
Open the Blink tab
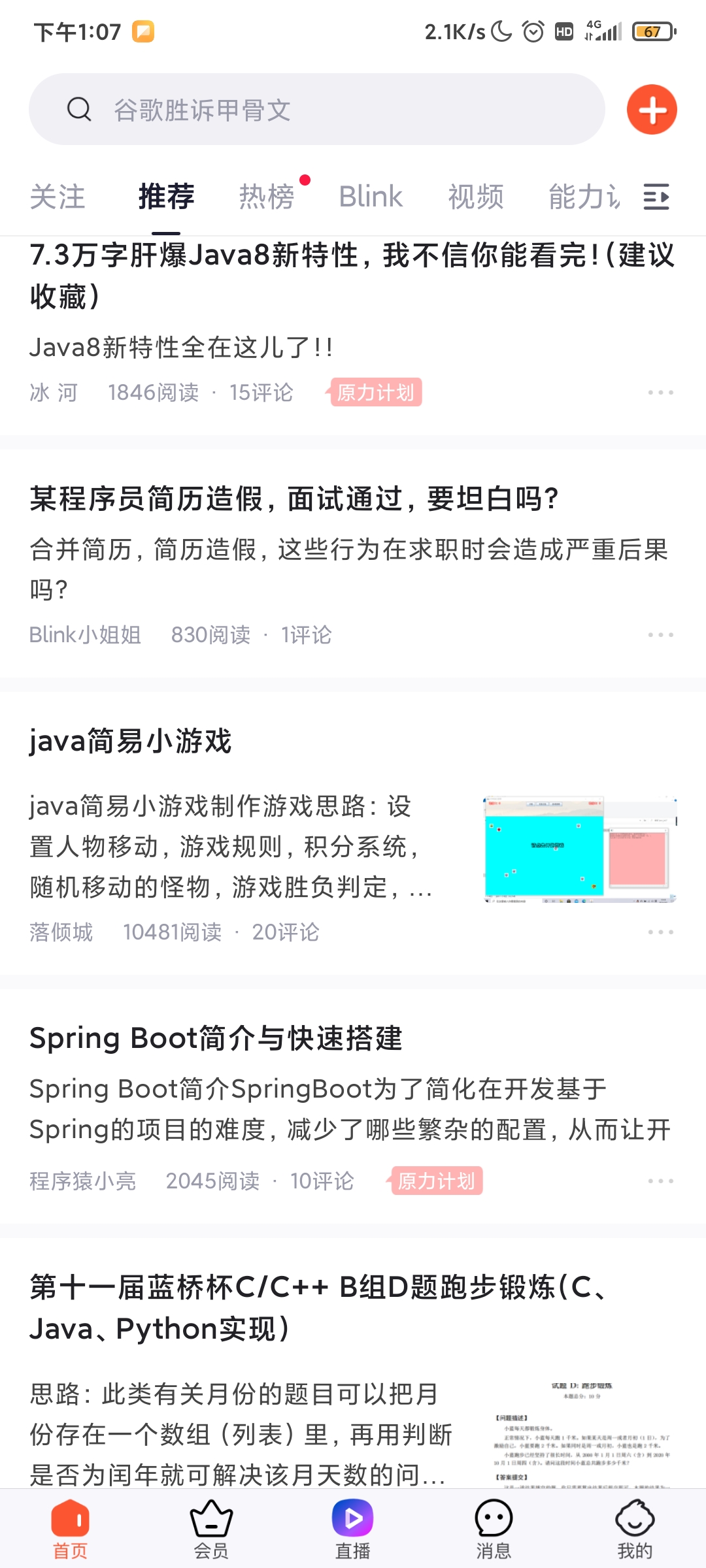371,197
